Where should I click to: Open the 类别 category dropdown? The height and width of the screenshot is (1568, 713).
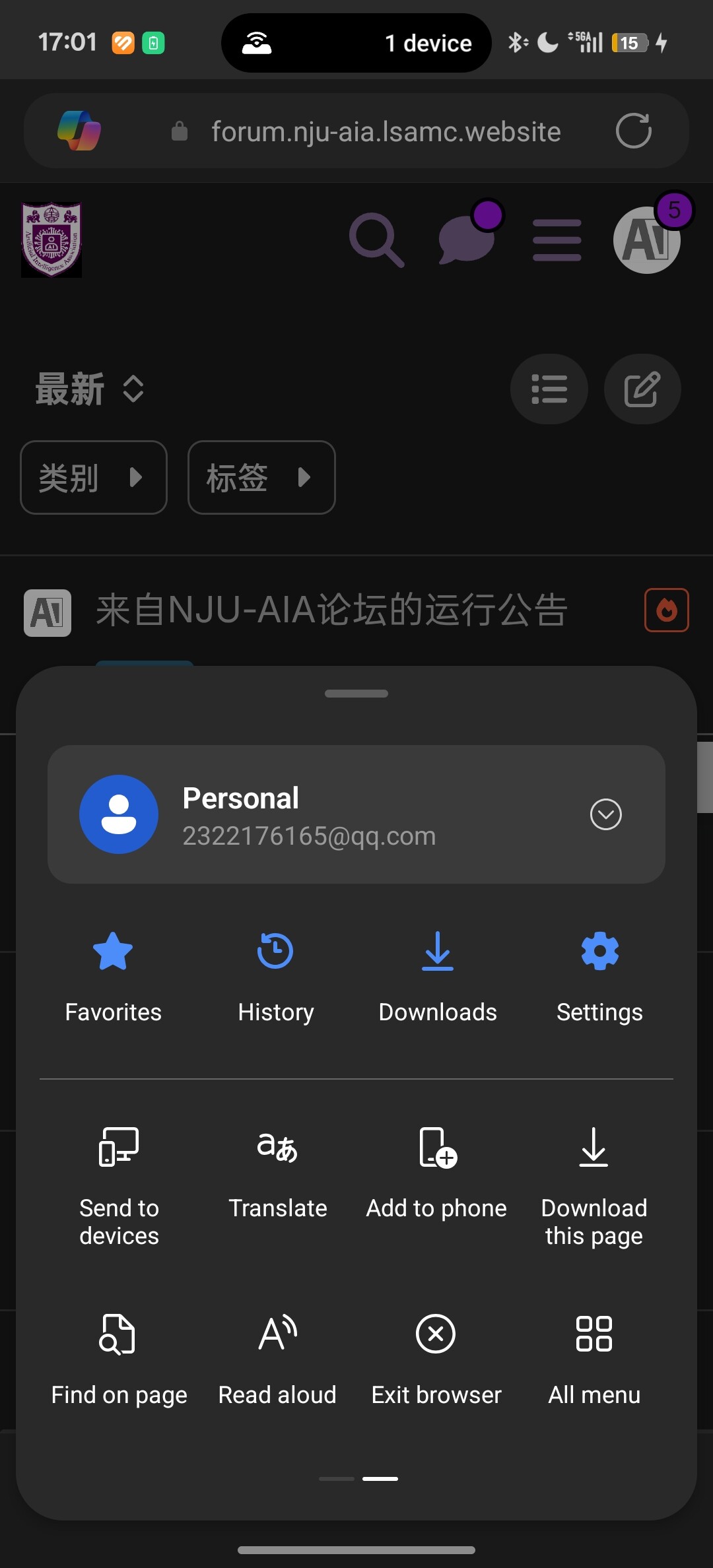93,477
